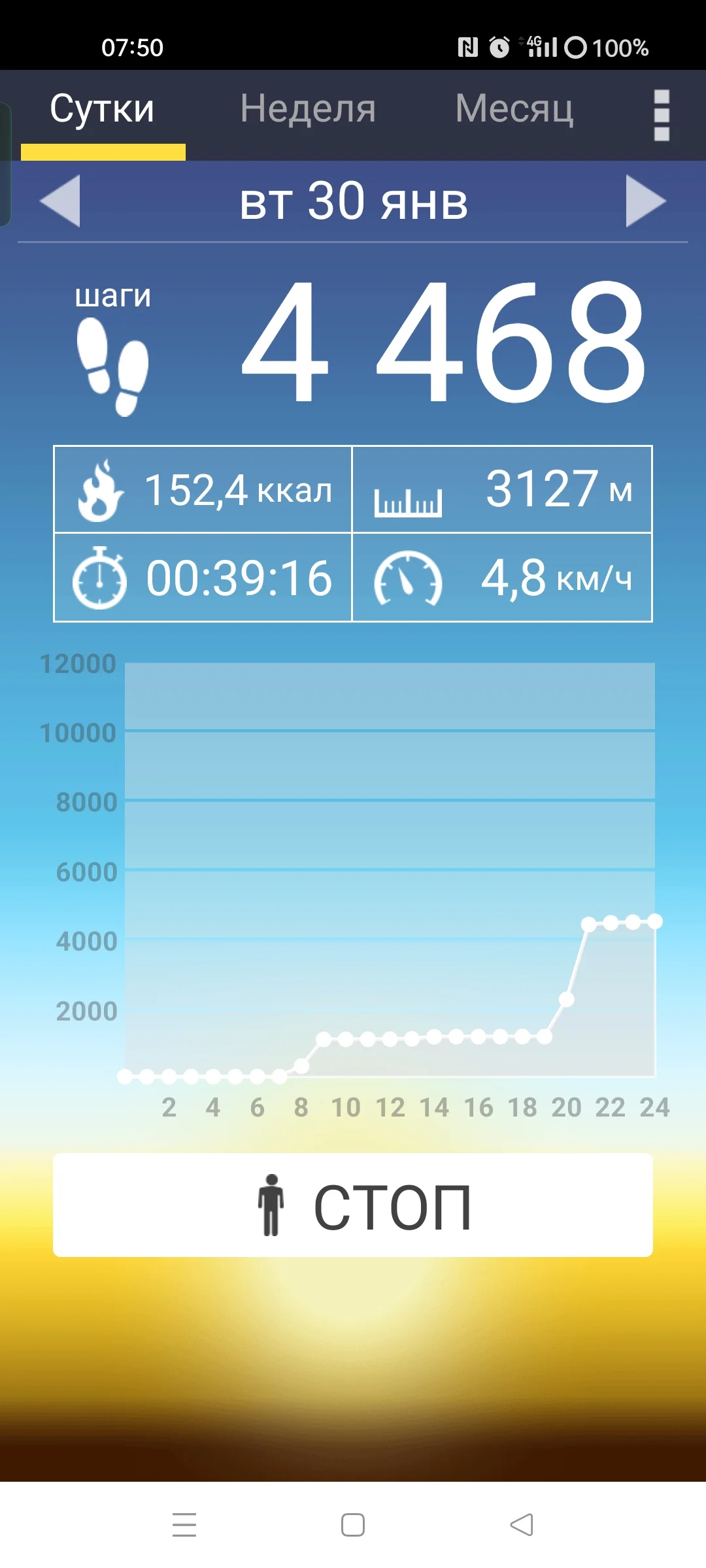Screen dimensions: 706x1568
Task: Open recent apps from navigation bar
Action: (x=184, y=1525)
